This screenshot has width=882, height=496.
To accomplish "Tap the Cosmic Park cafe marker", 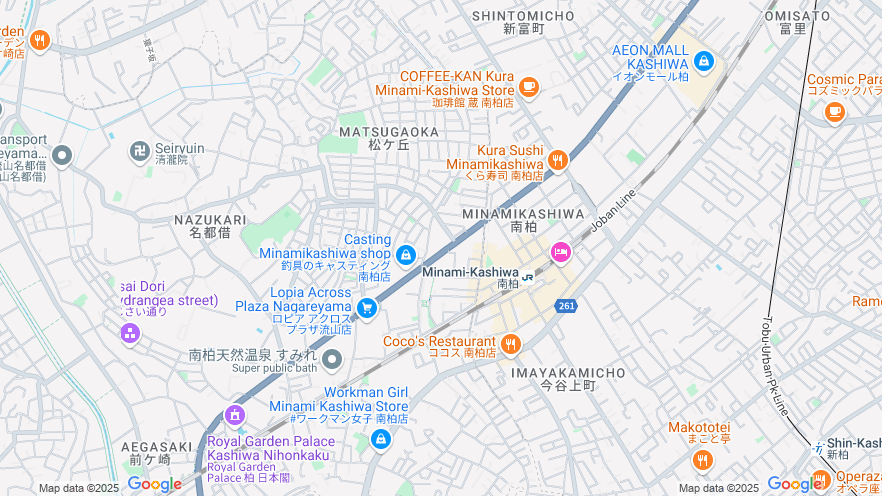I will 834,112.
